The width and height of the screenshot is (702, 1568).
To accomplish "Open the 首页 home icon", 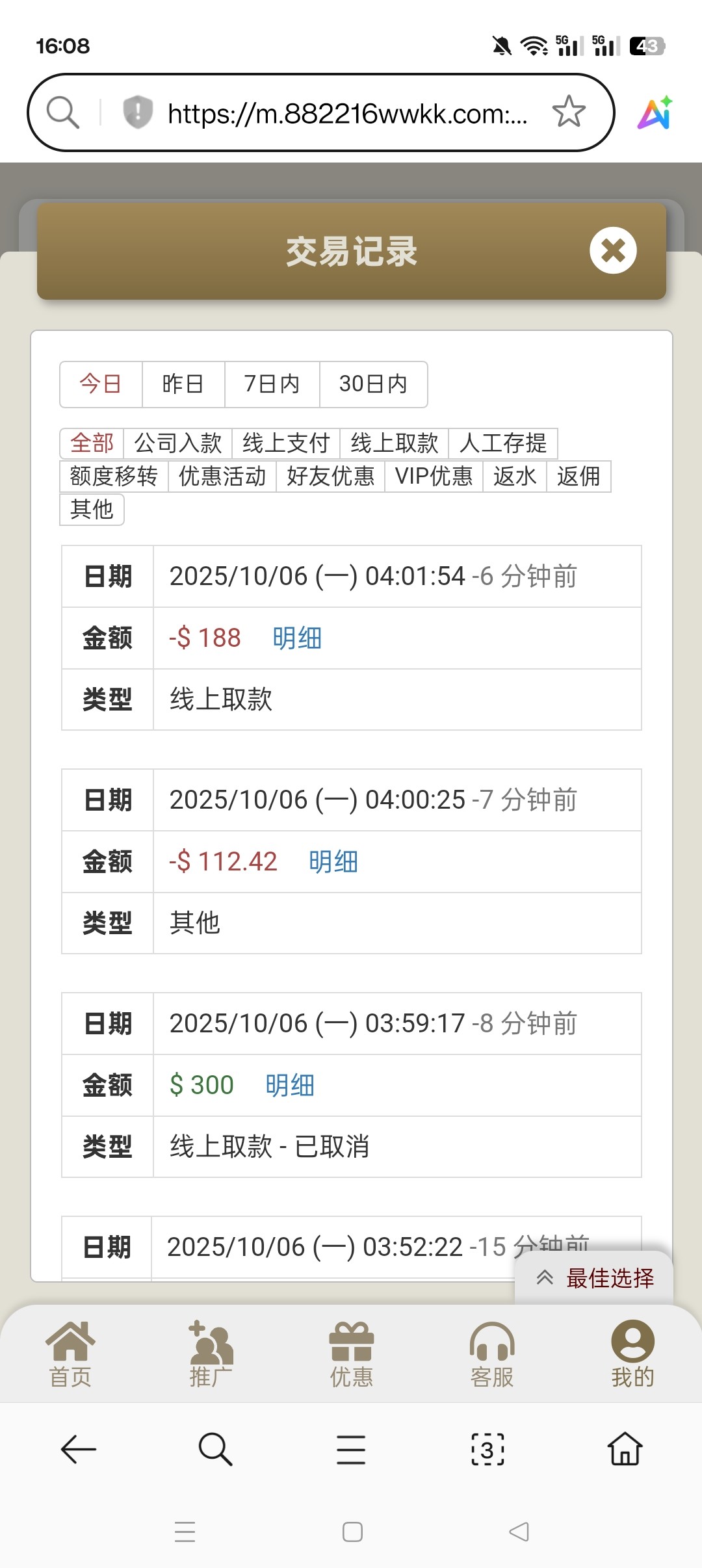I will point(70,1352).
